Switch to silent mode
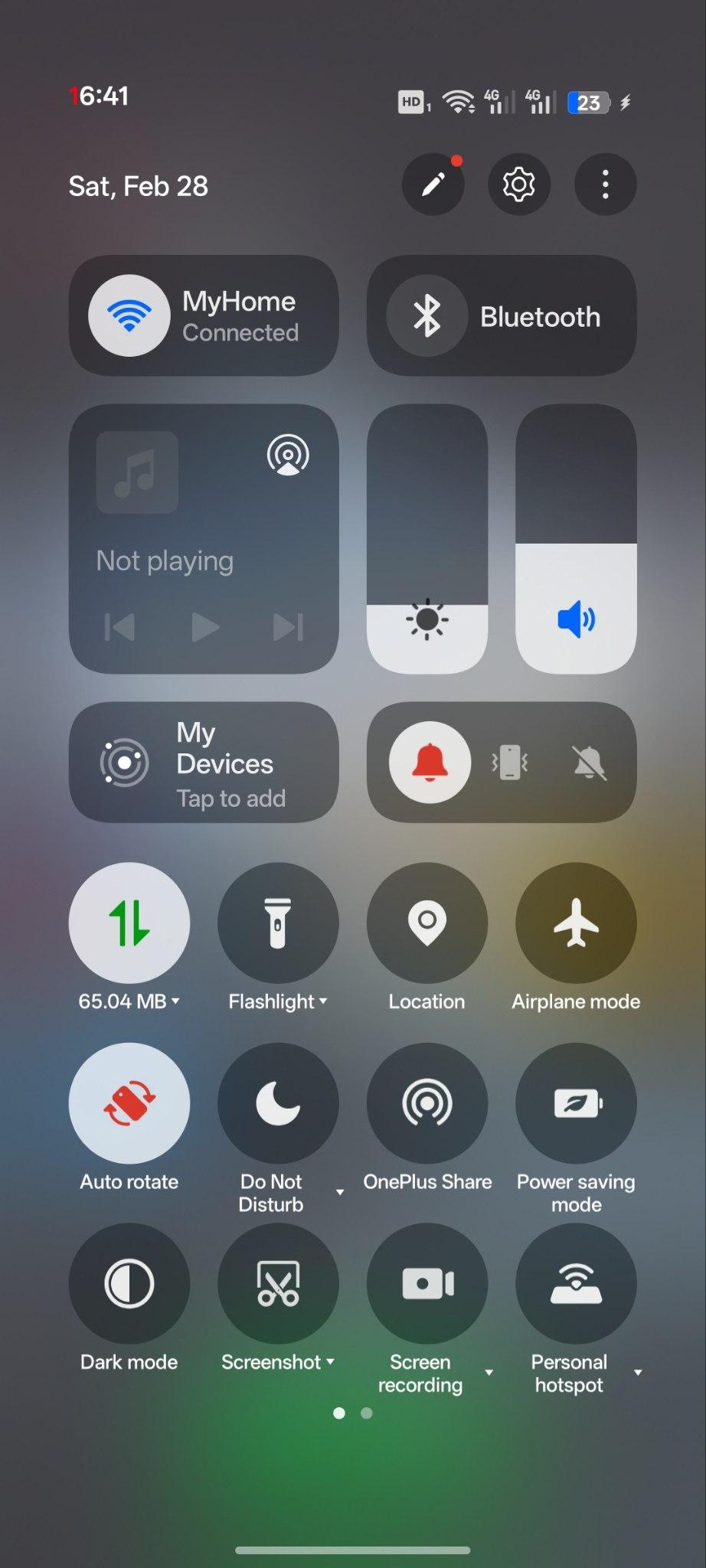The image size is (706, 1568). coord(589,763)
